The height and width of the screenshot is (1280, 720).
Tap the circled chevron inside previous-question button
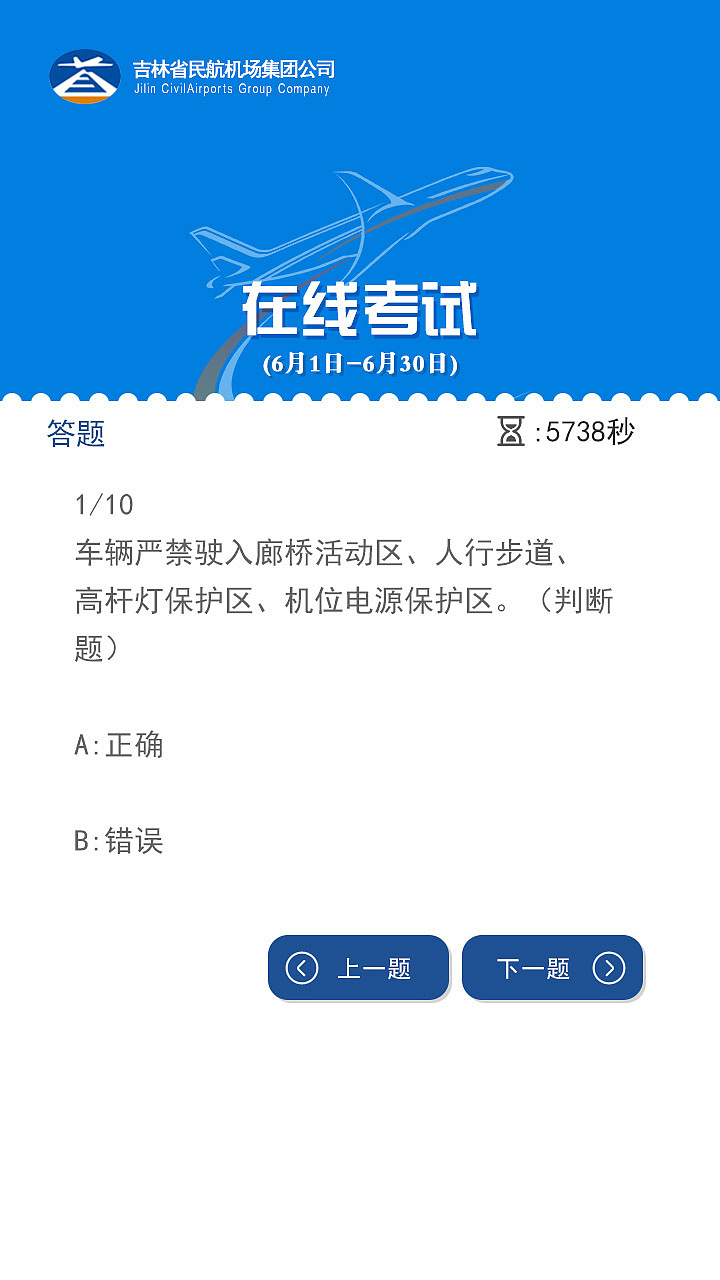pyautogui.click(x=301, y=967)
